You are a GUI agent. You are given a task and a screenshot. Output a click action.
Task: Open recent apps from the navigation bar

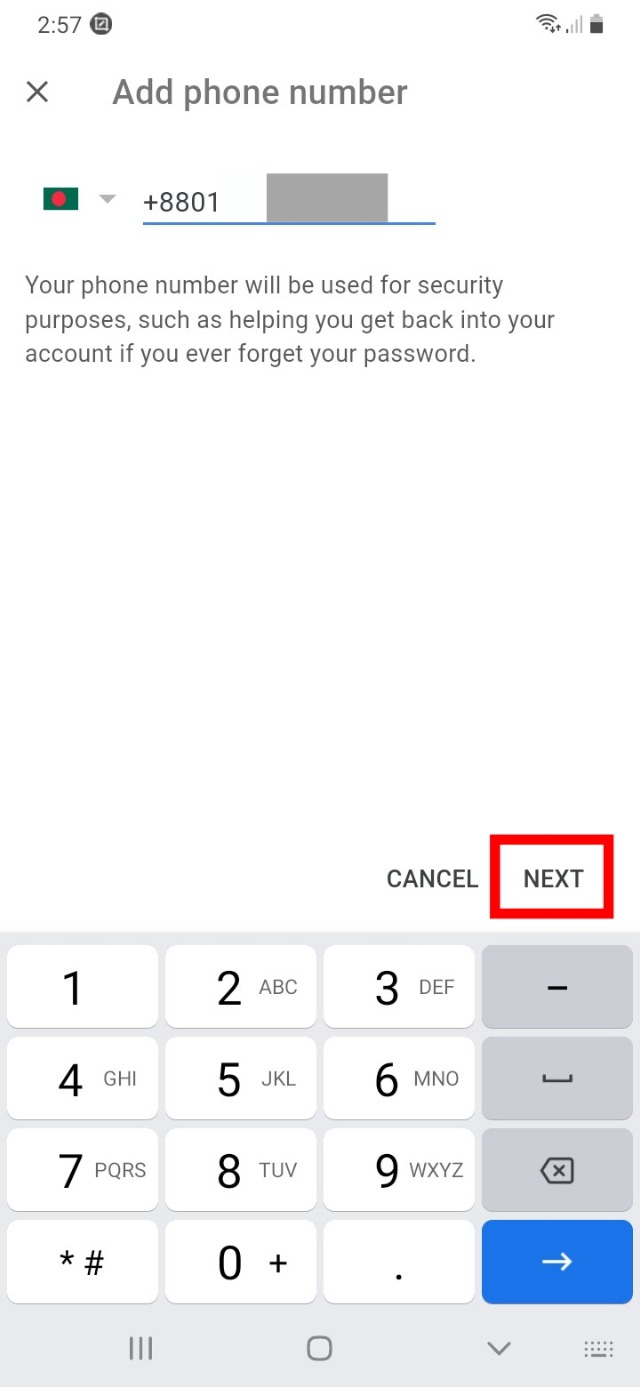pos(141,1348)
